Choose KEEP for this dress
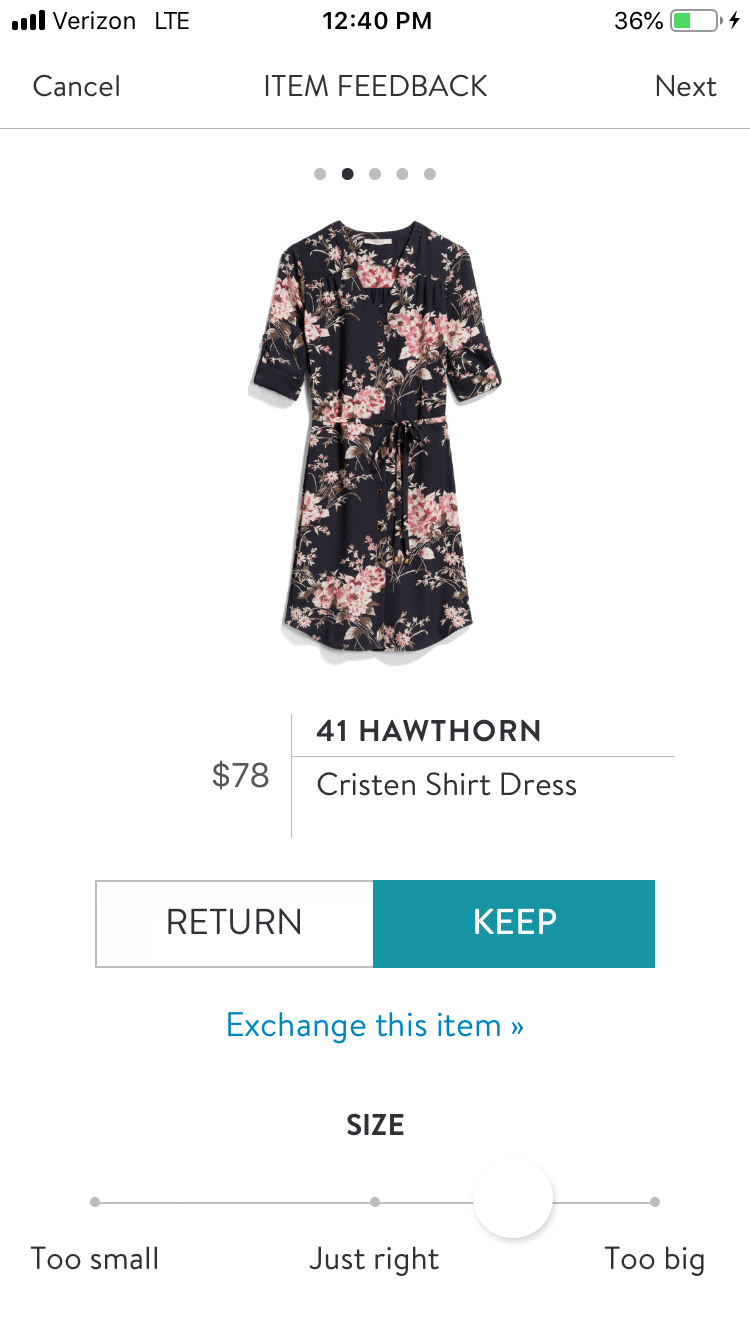Screen dimensions: 750x1334 coord(514,922)
